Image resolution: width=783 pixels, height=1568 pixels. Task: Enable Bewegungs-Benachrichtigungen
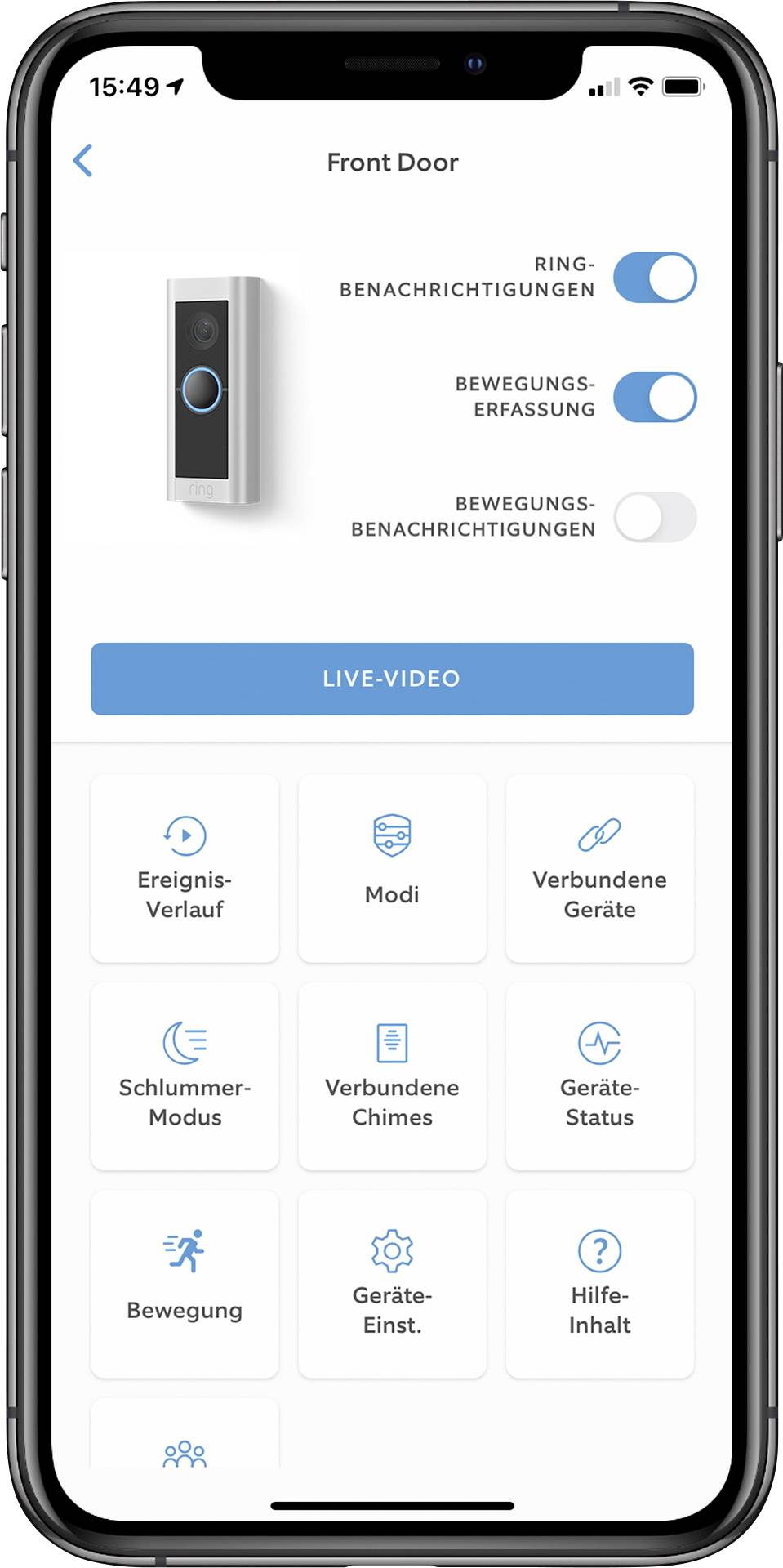(x=656, y=516)
